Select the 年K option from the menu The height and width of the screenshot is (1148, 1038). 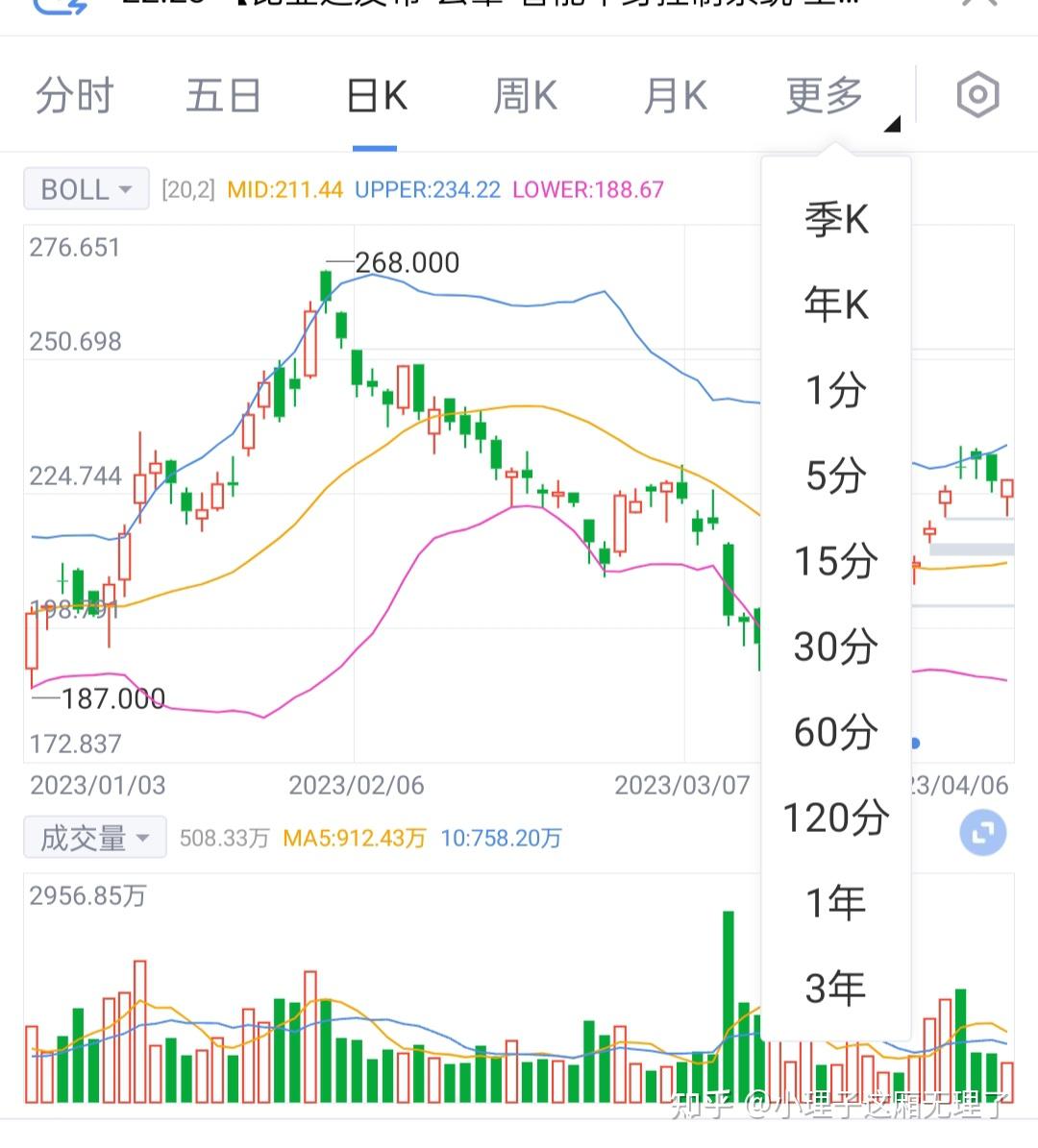point(834,305)
